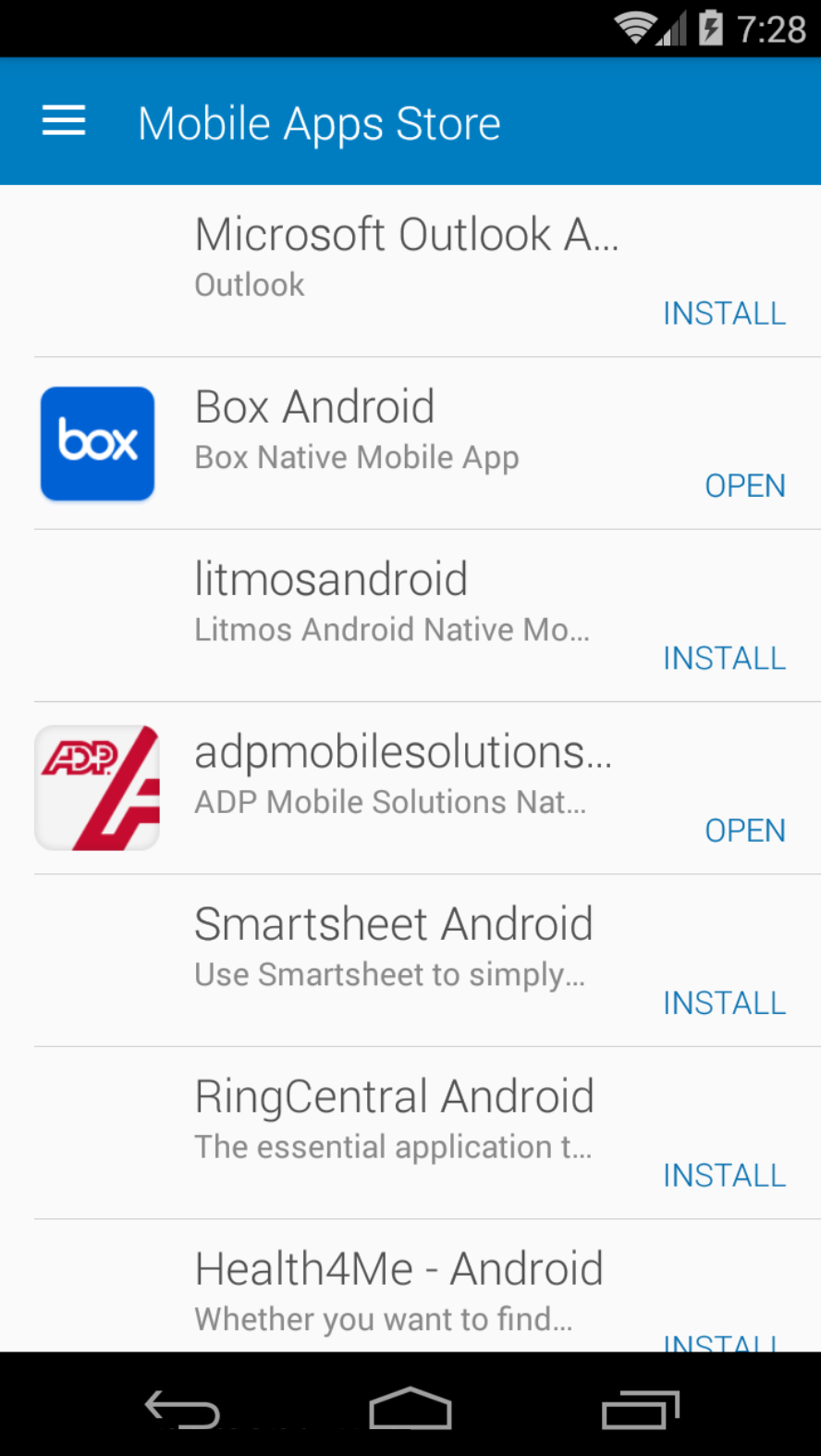This screenshot has width=821, height=1456.
Task: Open the adpmobilesolutions app
Action: tap(744, 830)
